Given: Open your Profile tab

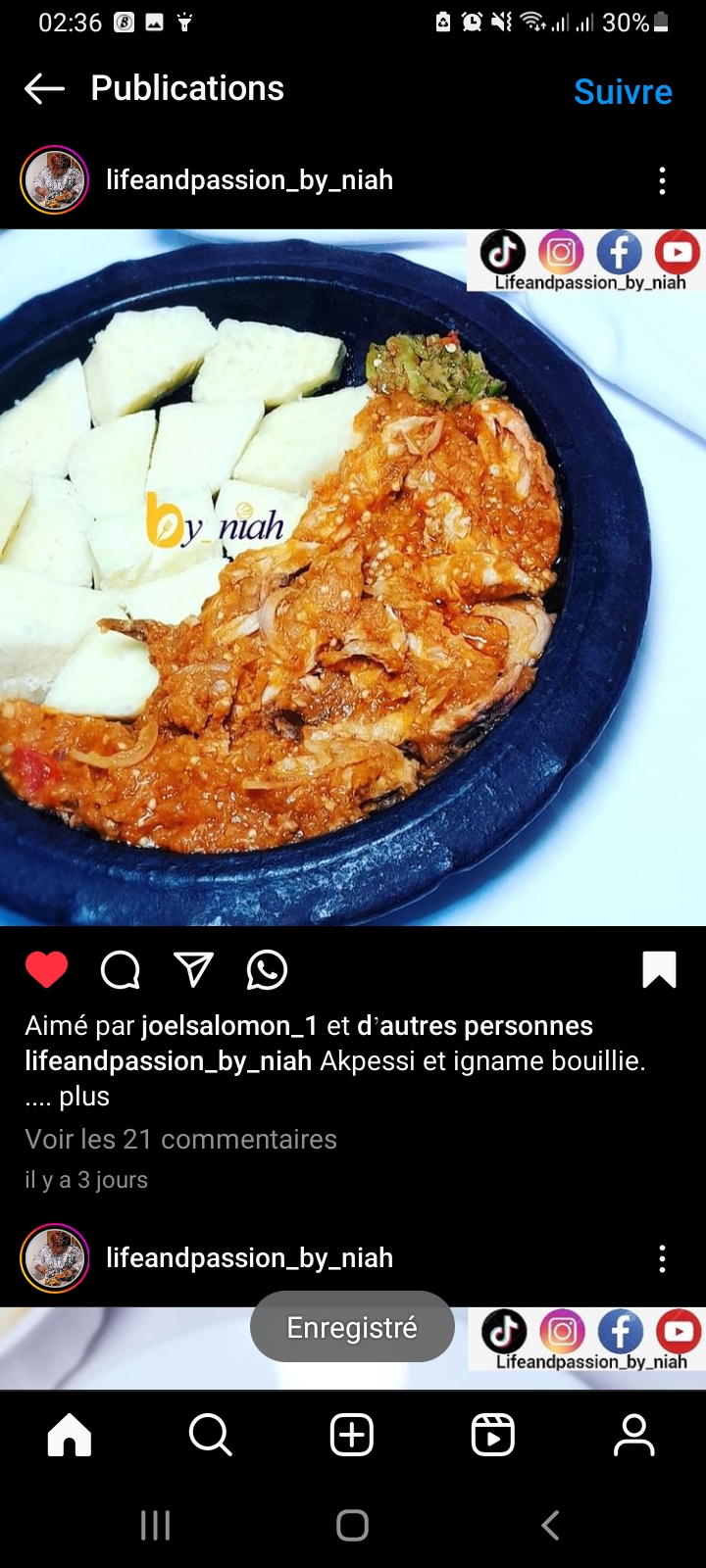Looking at the screenshot, I should 634,1436.
